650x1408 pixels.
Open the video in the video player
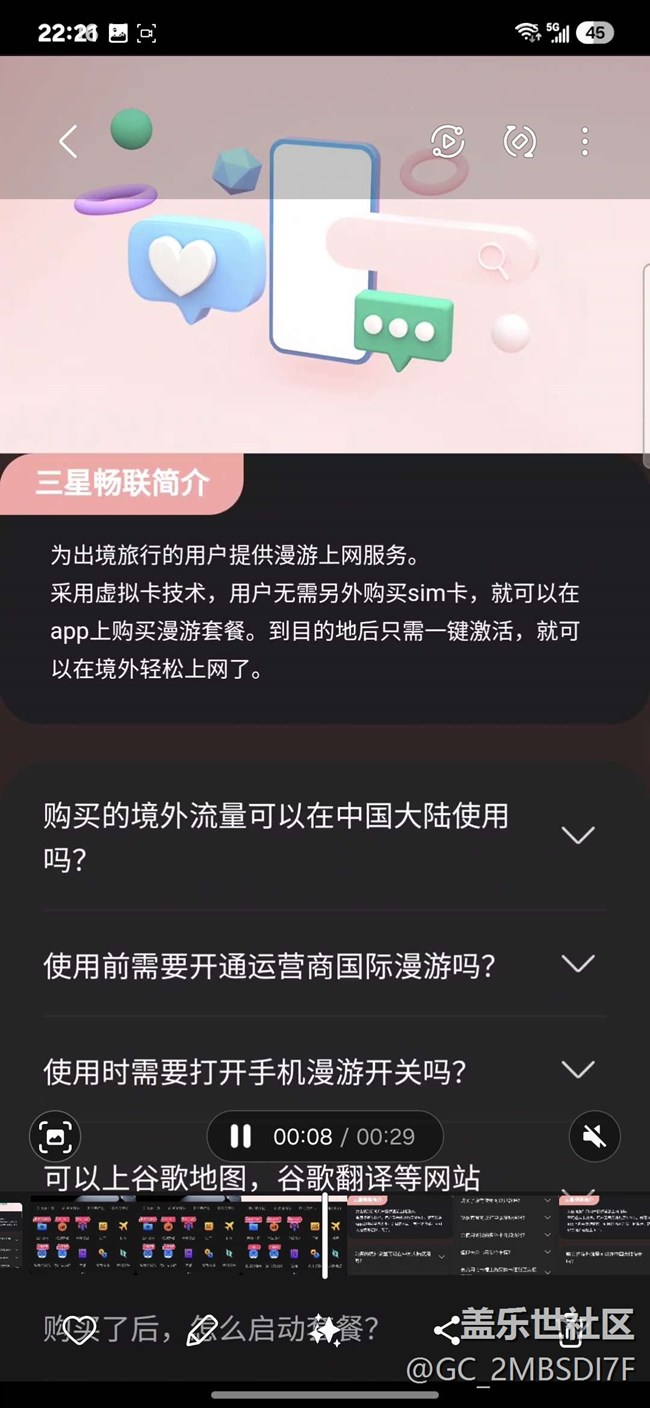pos(448,141)
